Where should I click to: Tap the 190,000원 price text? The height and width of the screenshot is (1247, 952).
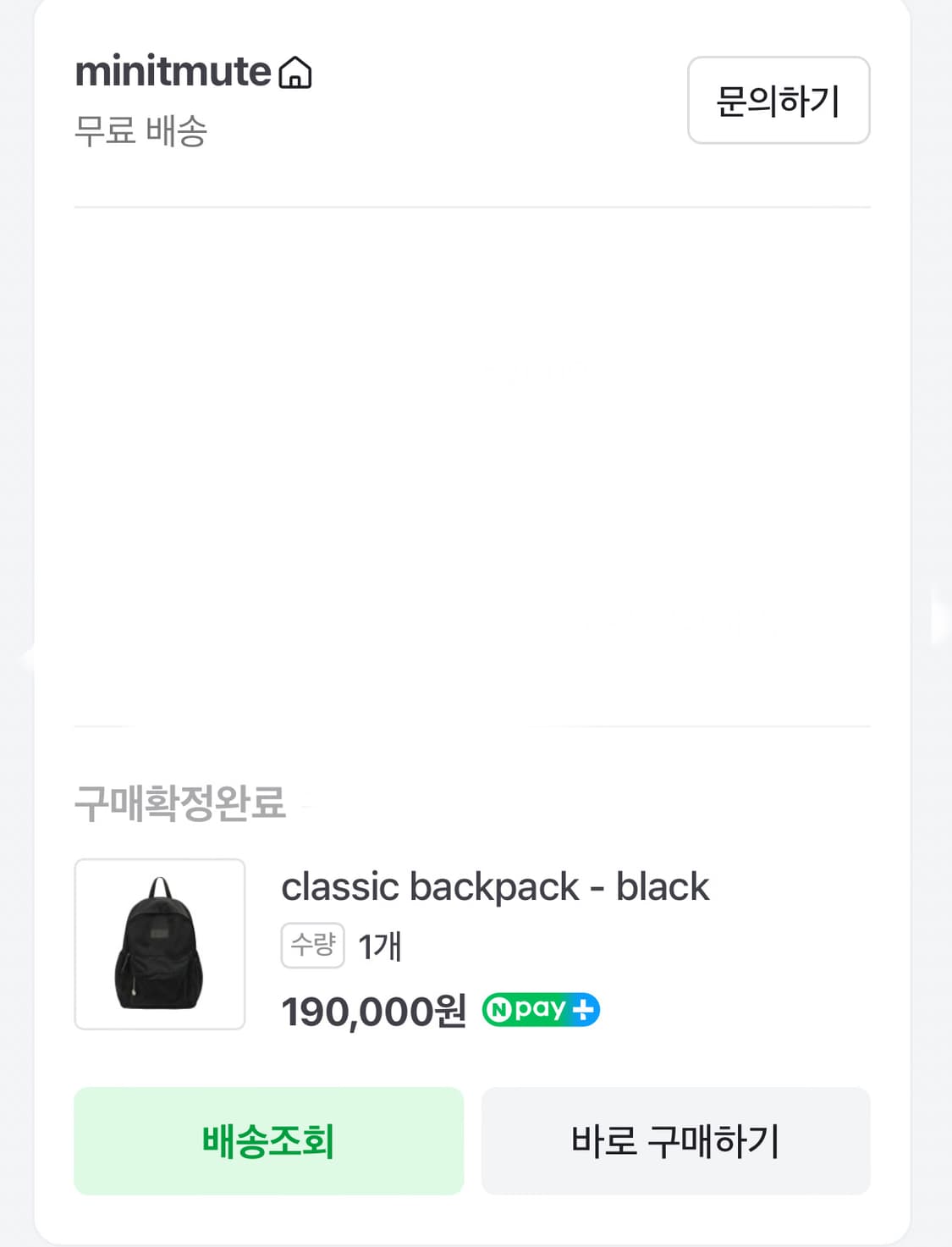click(375, 1008)
